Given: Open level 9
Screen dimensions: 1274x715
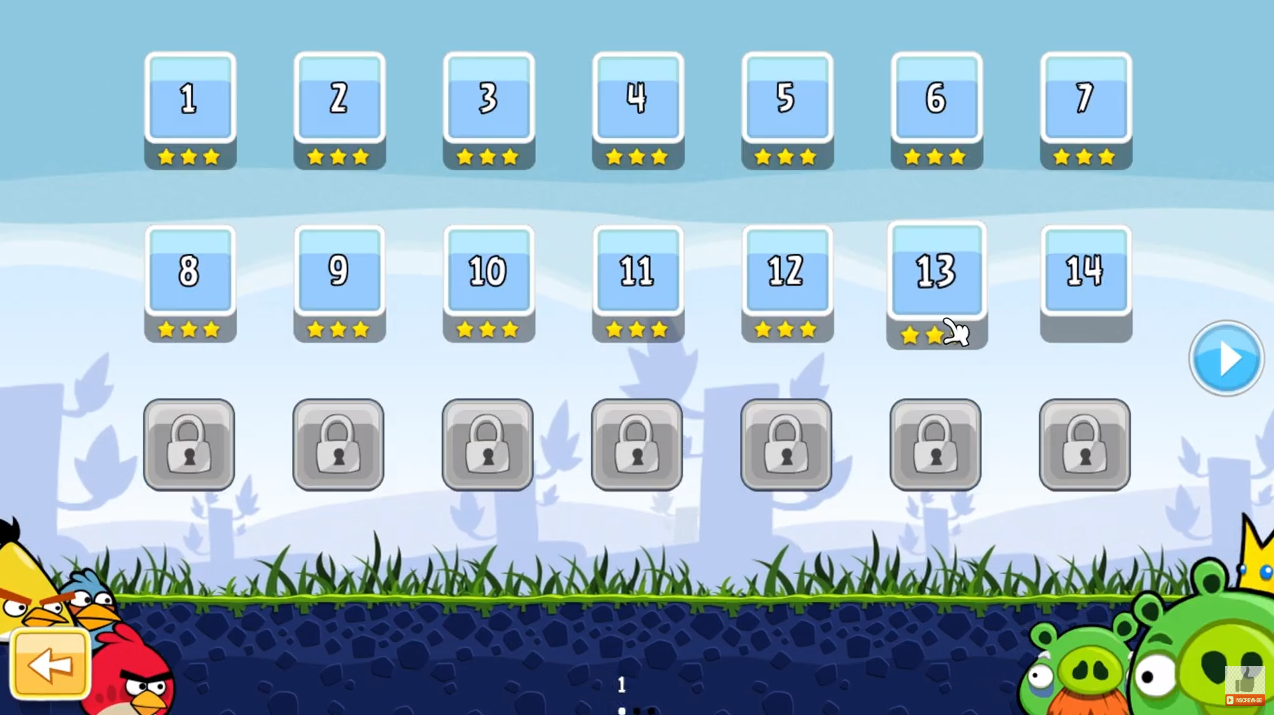Looking at the screenshot, I should (339, 273).
